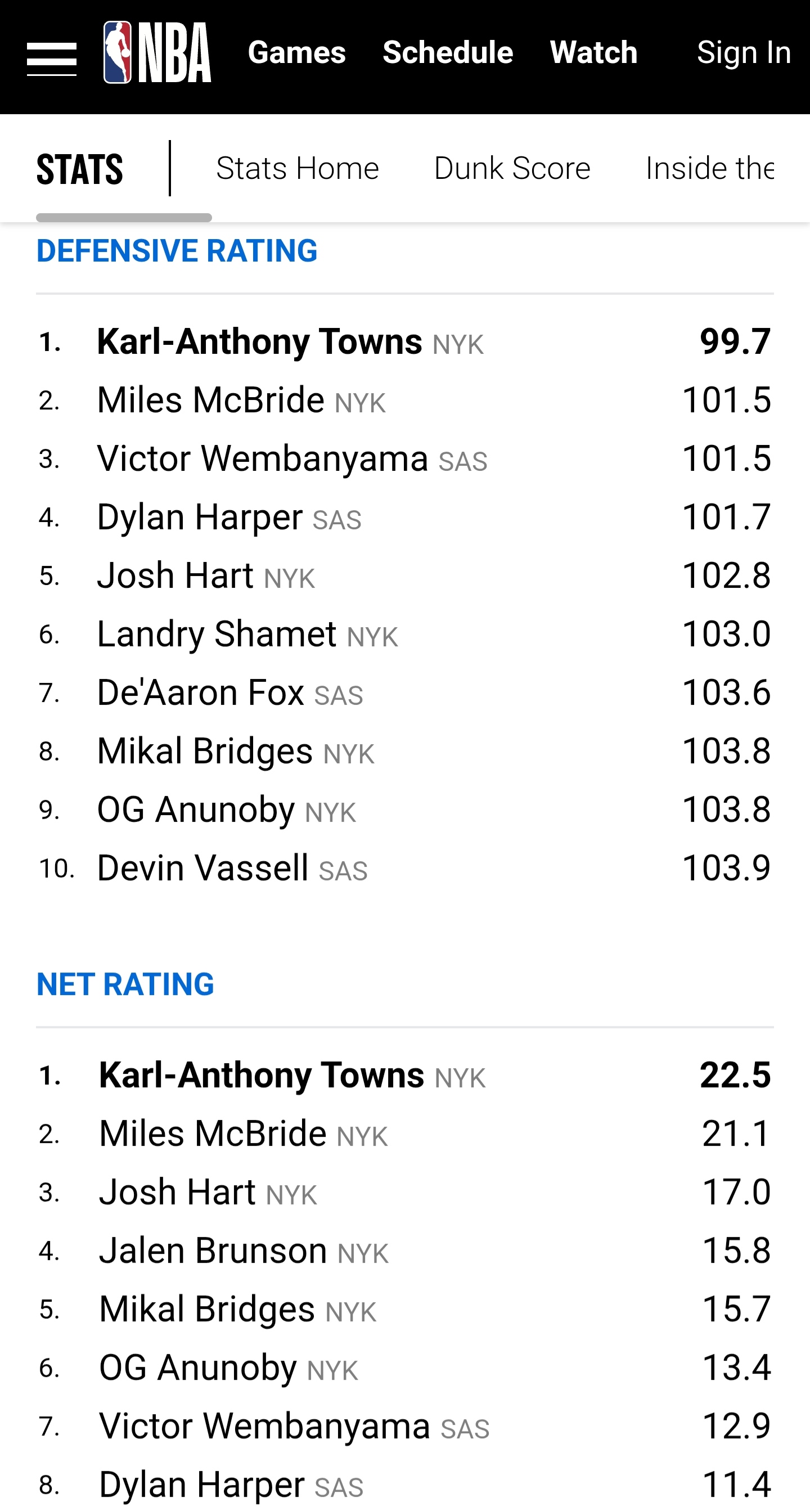This screenshot has height=1512, width=810.
Task: Open the Defensive Rating leaderboard
Action: 177,251
